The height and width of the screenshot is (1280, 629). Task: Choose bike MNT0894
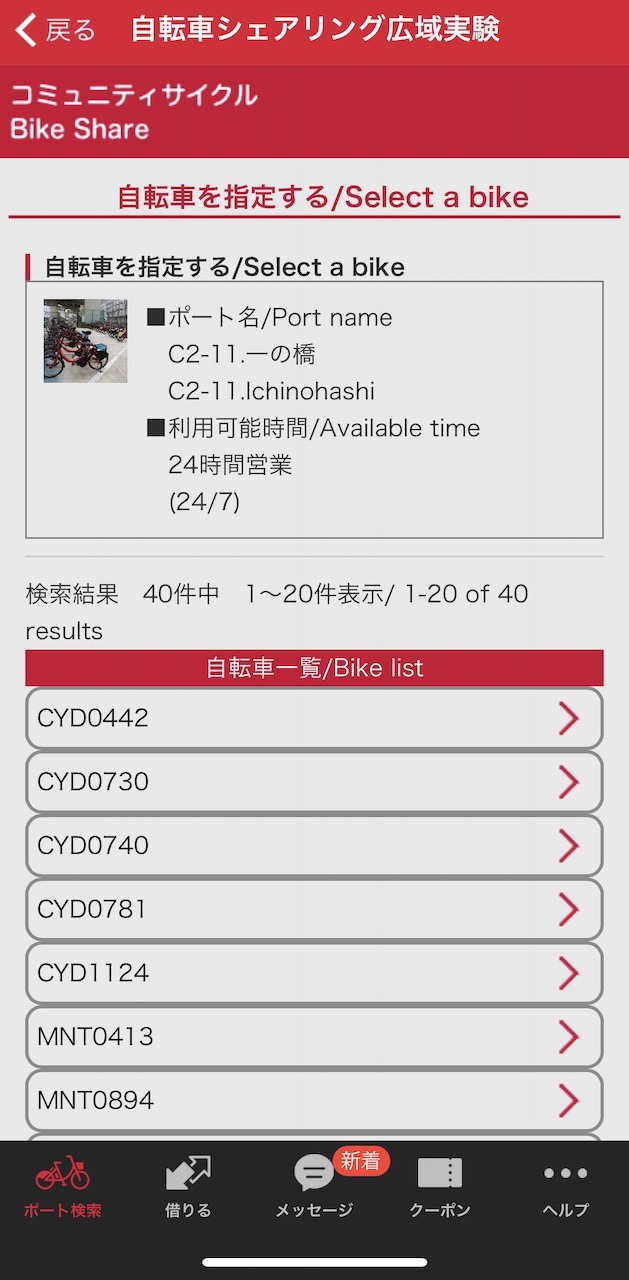(x=314, y=1101)
